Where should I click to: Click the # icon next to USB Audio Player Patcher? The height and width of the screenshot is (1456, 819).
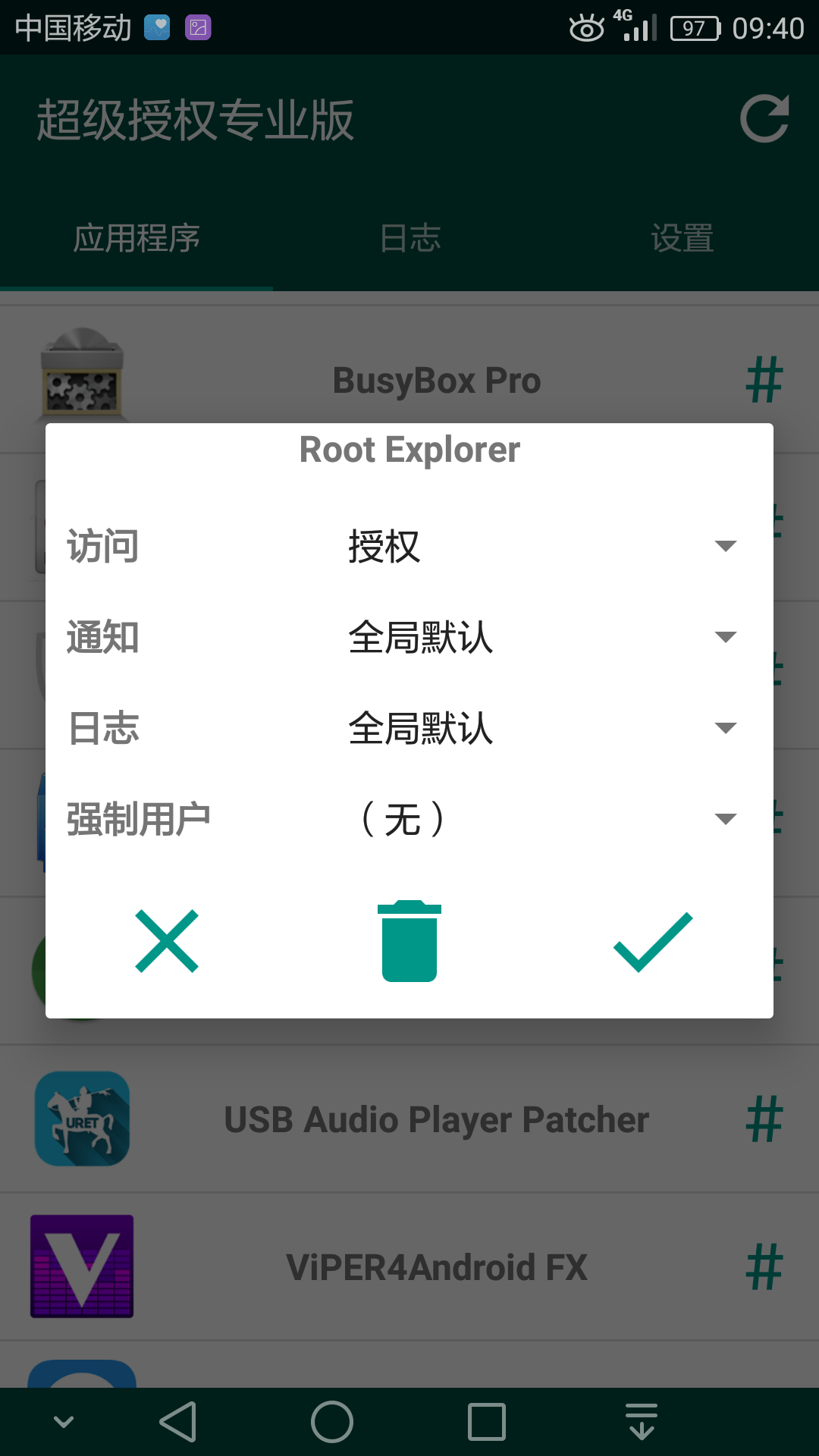coord(764,1119)
